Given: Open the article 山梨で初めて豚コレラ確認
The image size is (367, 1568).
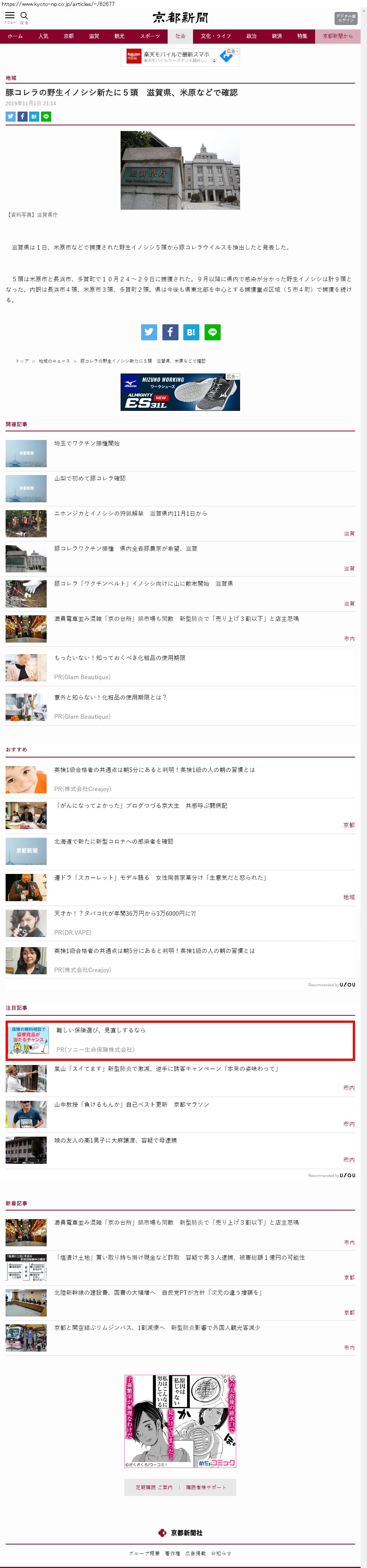Looking at the screenshot, I should [x=90, y=478].
